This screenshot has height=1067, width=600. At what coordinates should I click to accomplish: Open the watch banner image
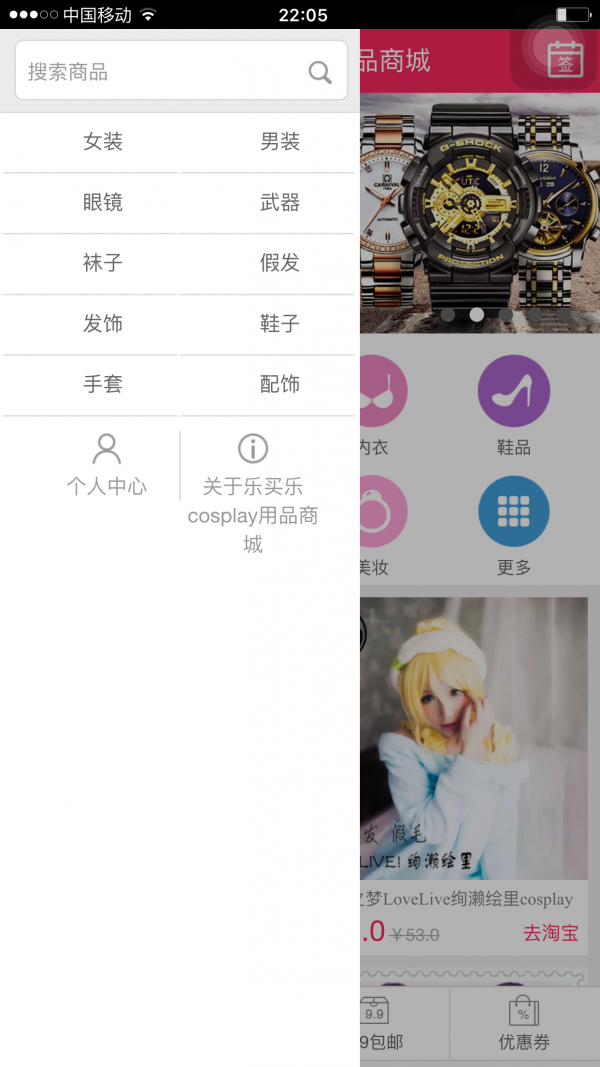(x=480, y=210)
